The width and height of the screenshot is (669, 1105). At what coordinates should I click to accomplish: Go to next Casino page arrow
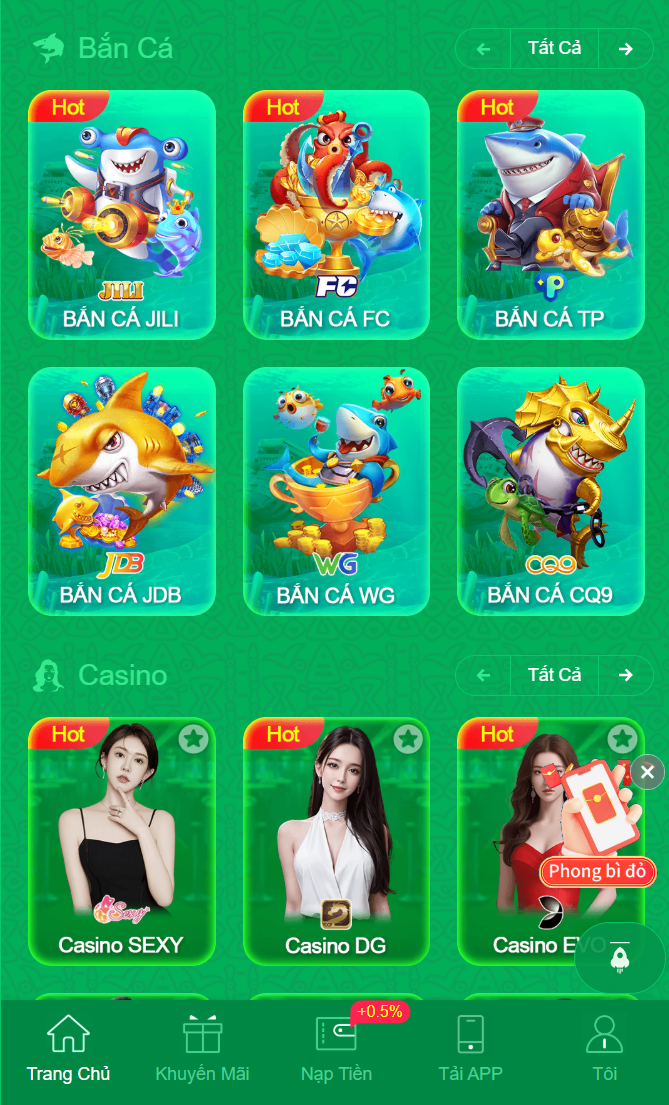[x=626, y=675]
